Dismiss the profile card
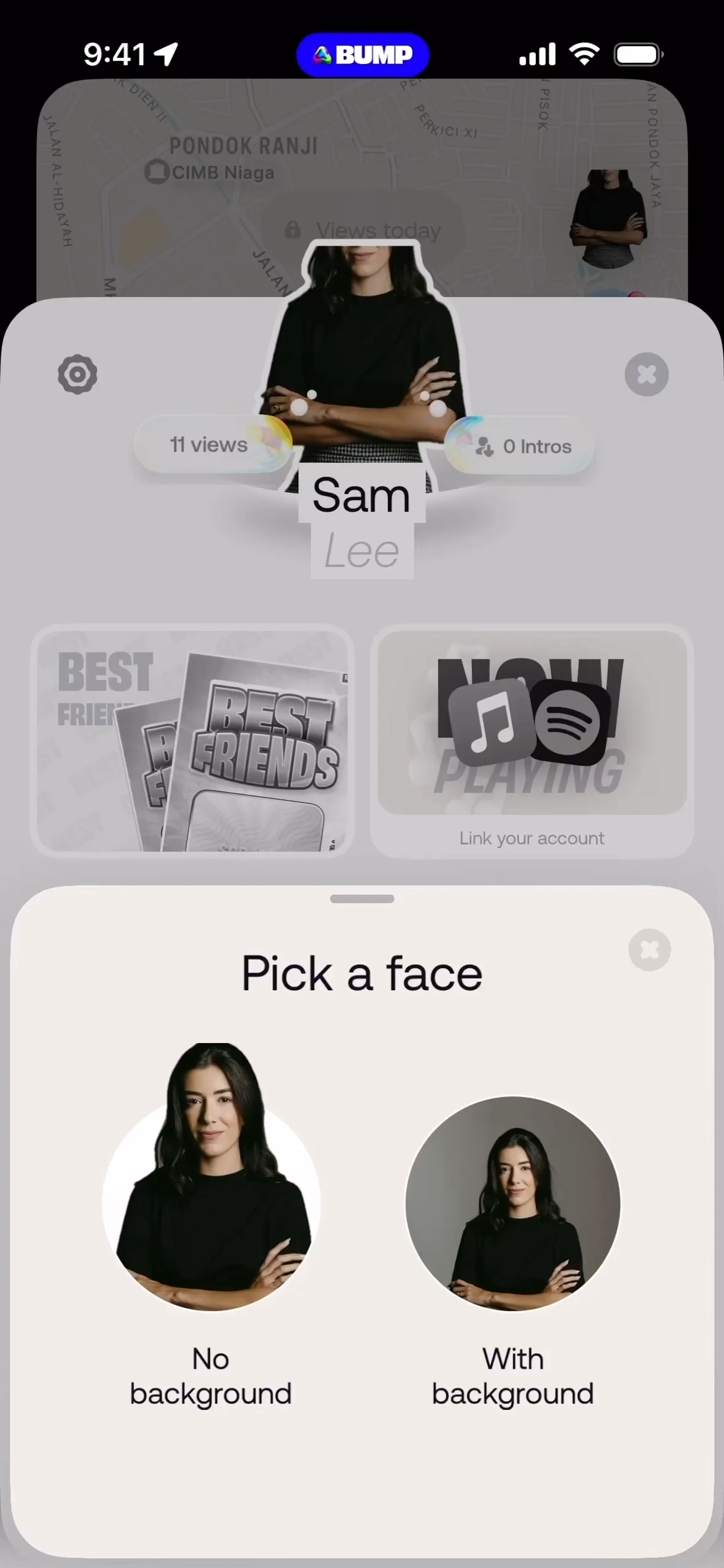 (x=646, y=374)
